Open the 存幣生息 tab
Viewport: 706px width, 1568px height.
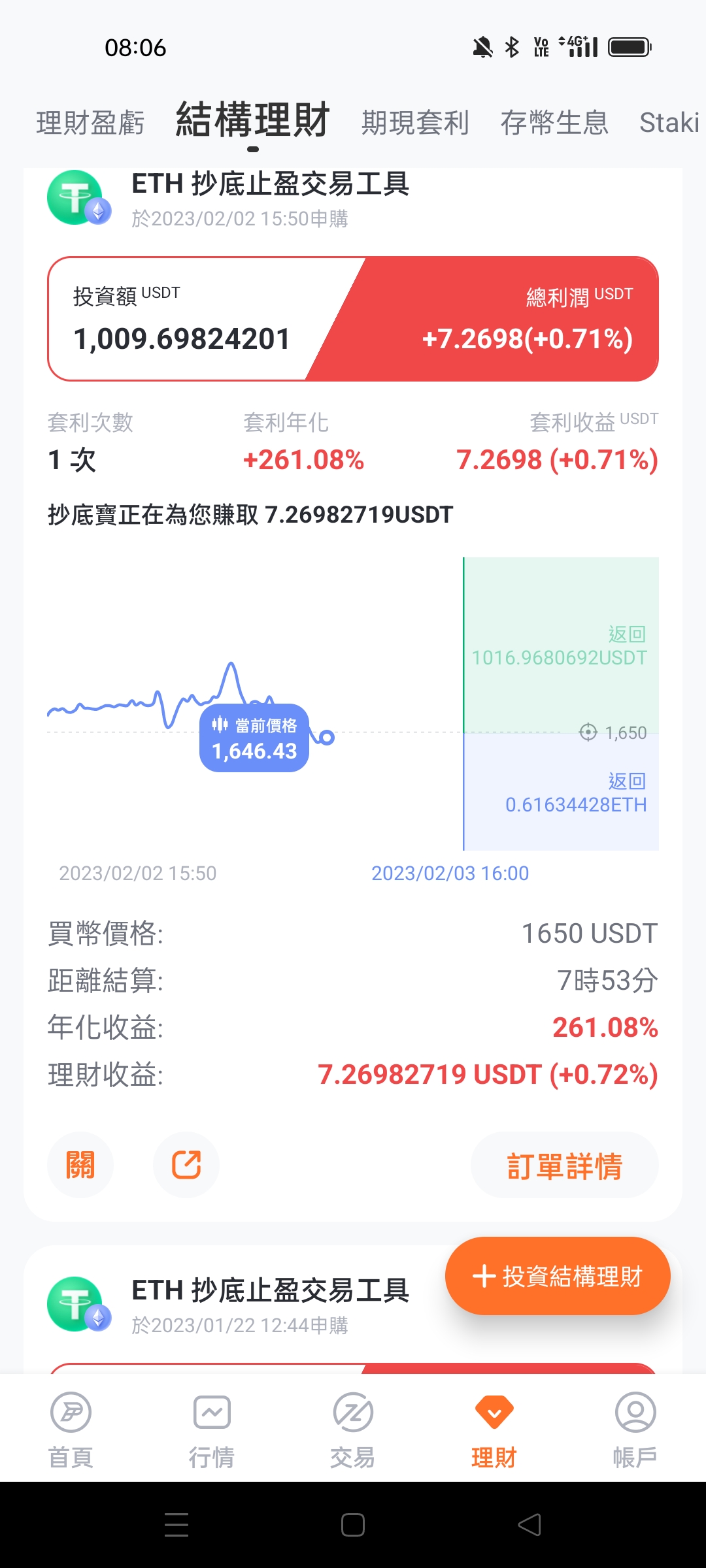click(554, 123)
